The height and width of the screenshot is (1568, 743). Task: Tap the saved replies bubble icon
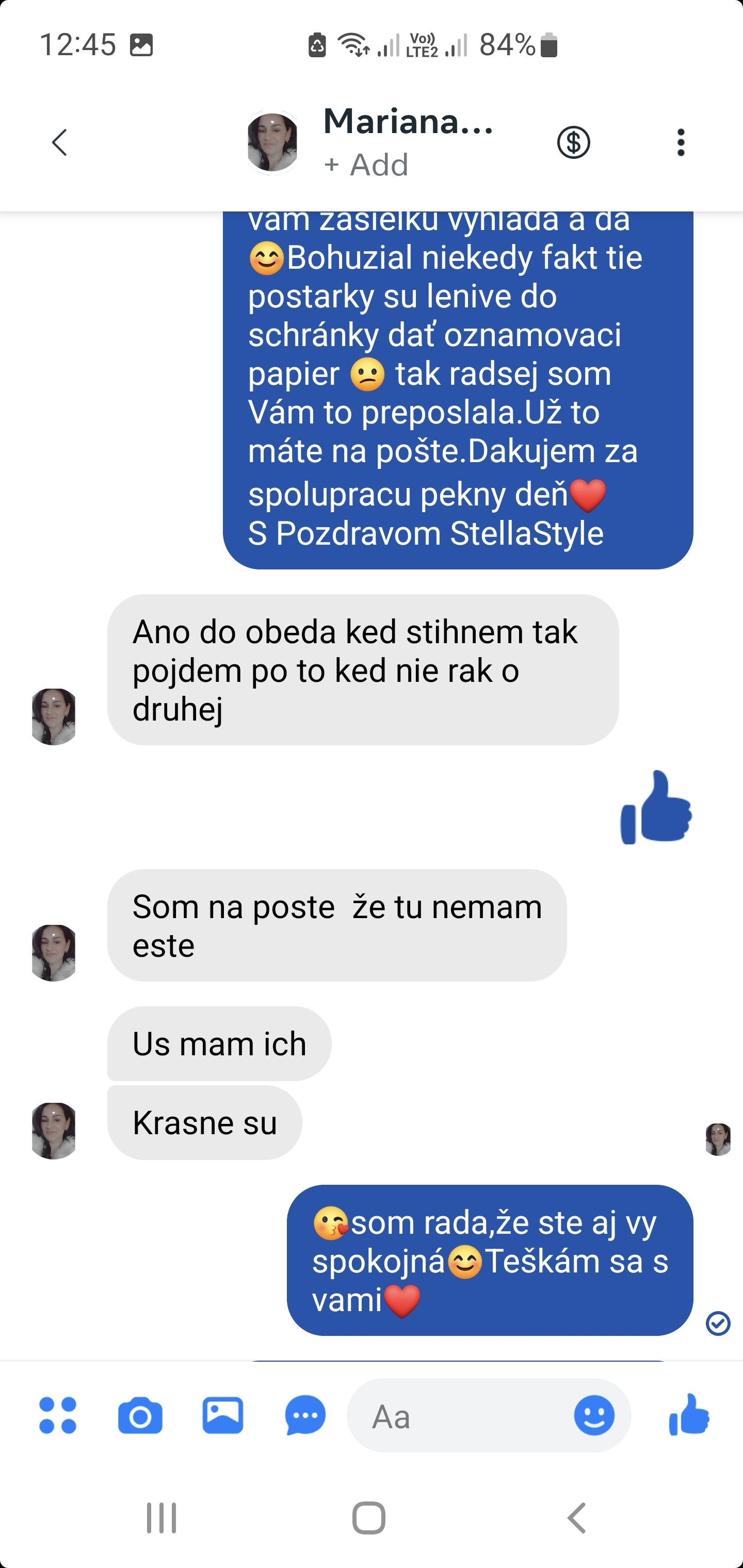pyautogui.click(x=305, y=1416)
